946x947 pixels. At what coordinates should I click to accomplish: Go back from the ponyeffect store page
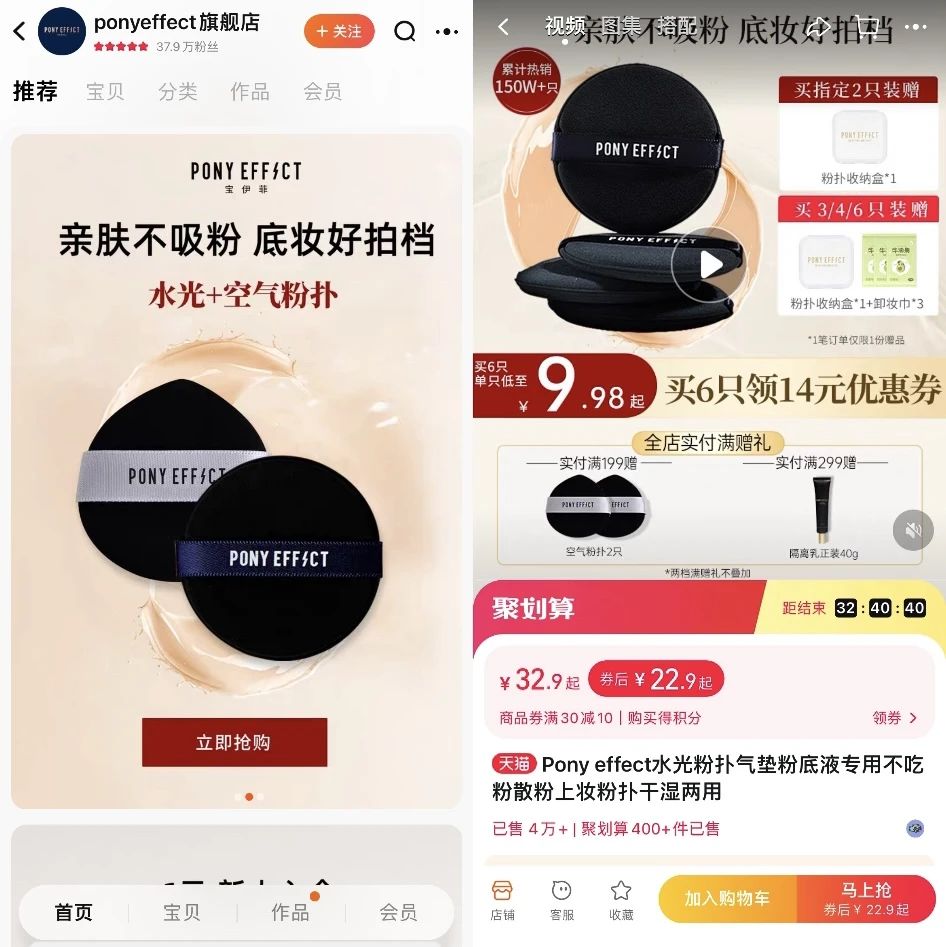19,31
